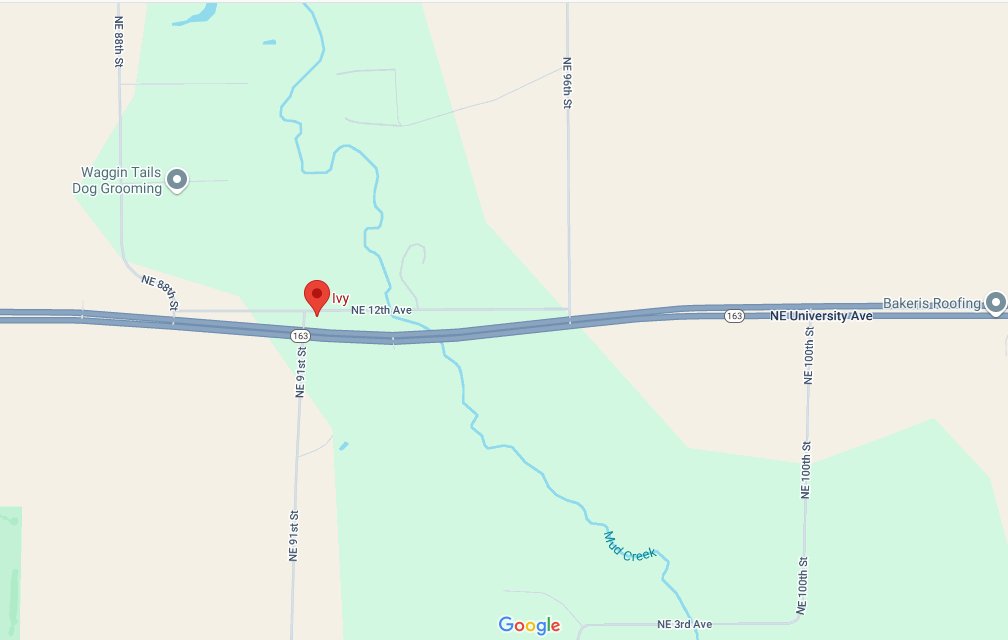Tap the red Ivy location pin
1008x640 pixels.
tap(317, 295)
